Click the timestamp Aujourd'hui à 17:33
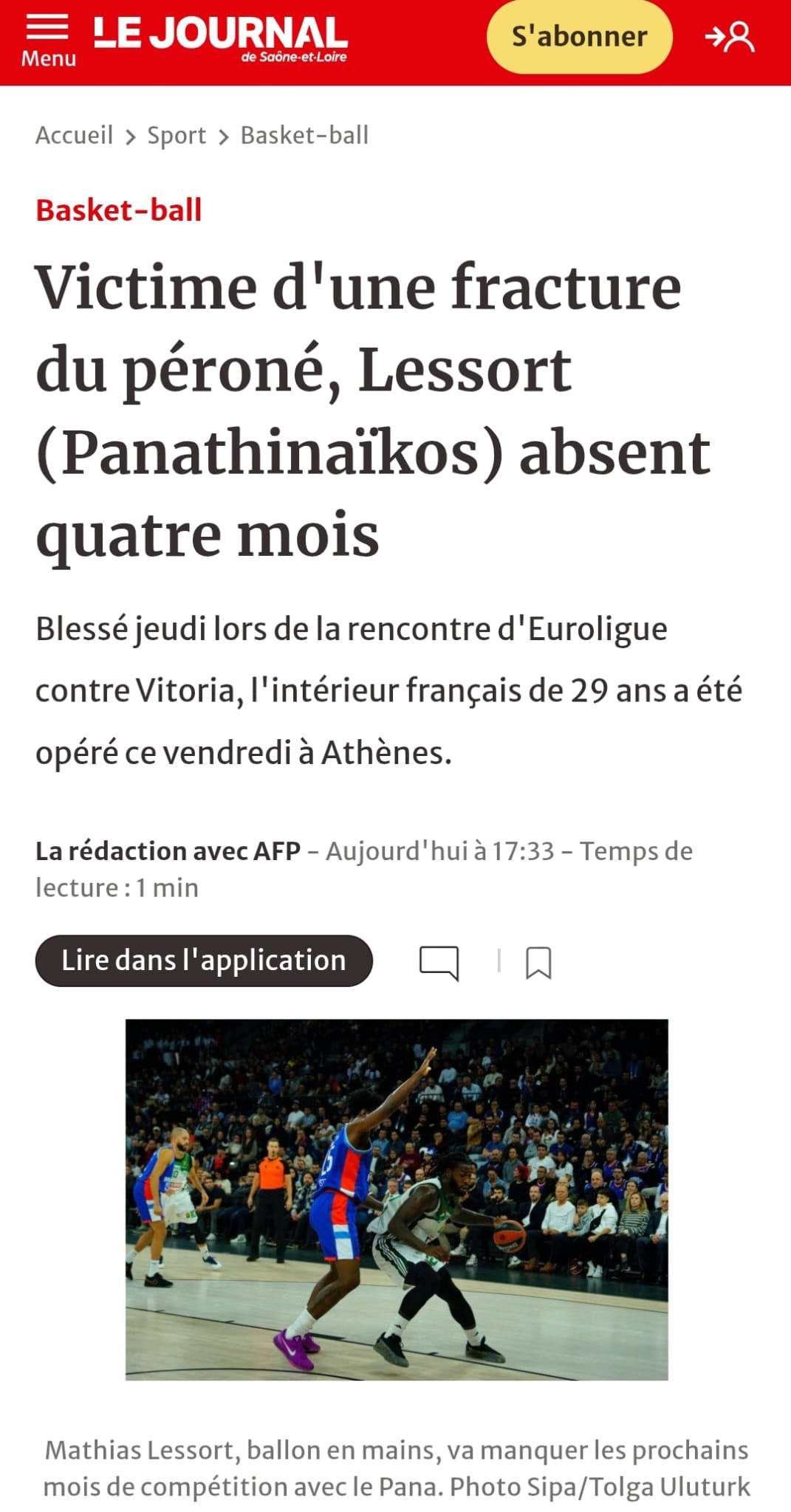Screen dimensions: 791x1512 440,850
